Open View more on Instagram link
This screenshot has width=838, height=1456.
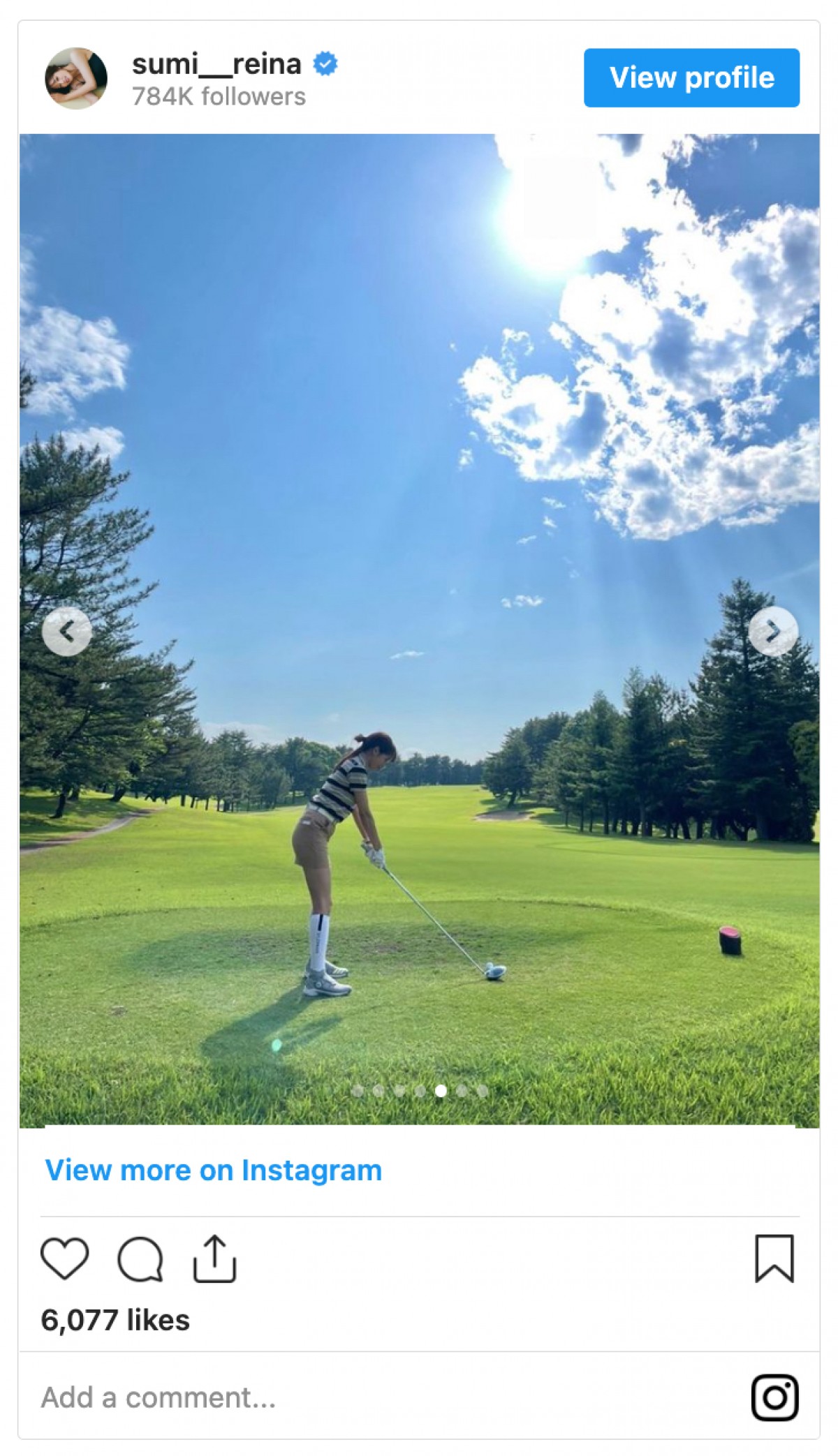(x=214, y=1171)
